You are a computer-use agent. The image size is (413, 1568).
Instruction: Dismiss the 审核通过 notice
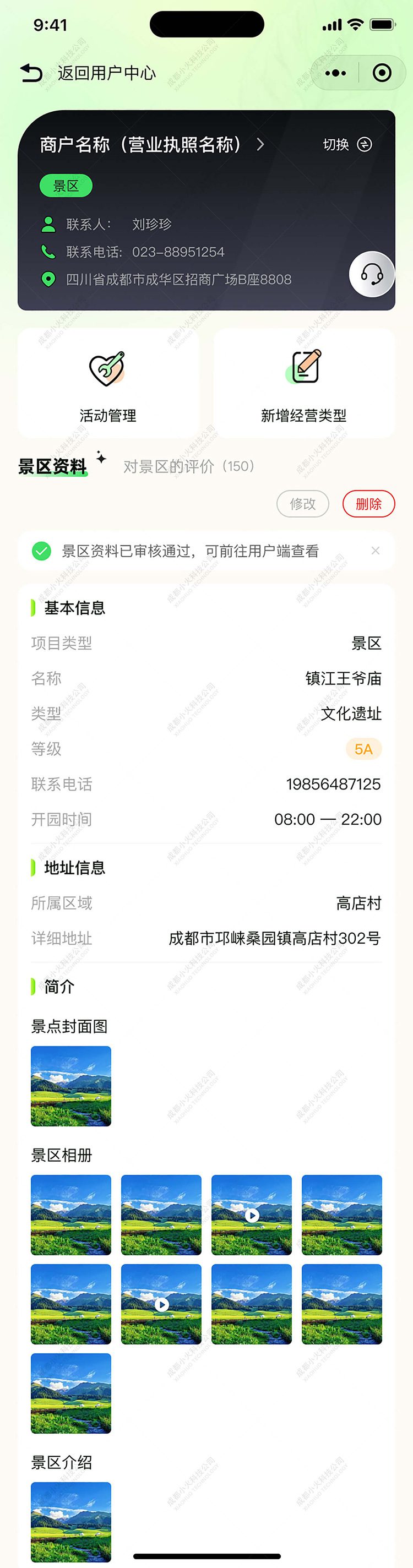point(375,551)
